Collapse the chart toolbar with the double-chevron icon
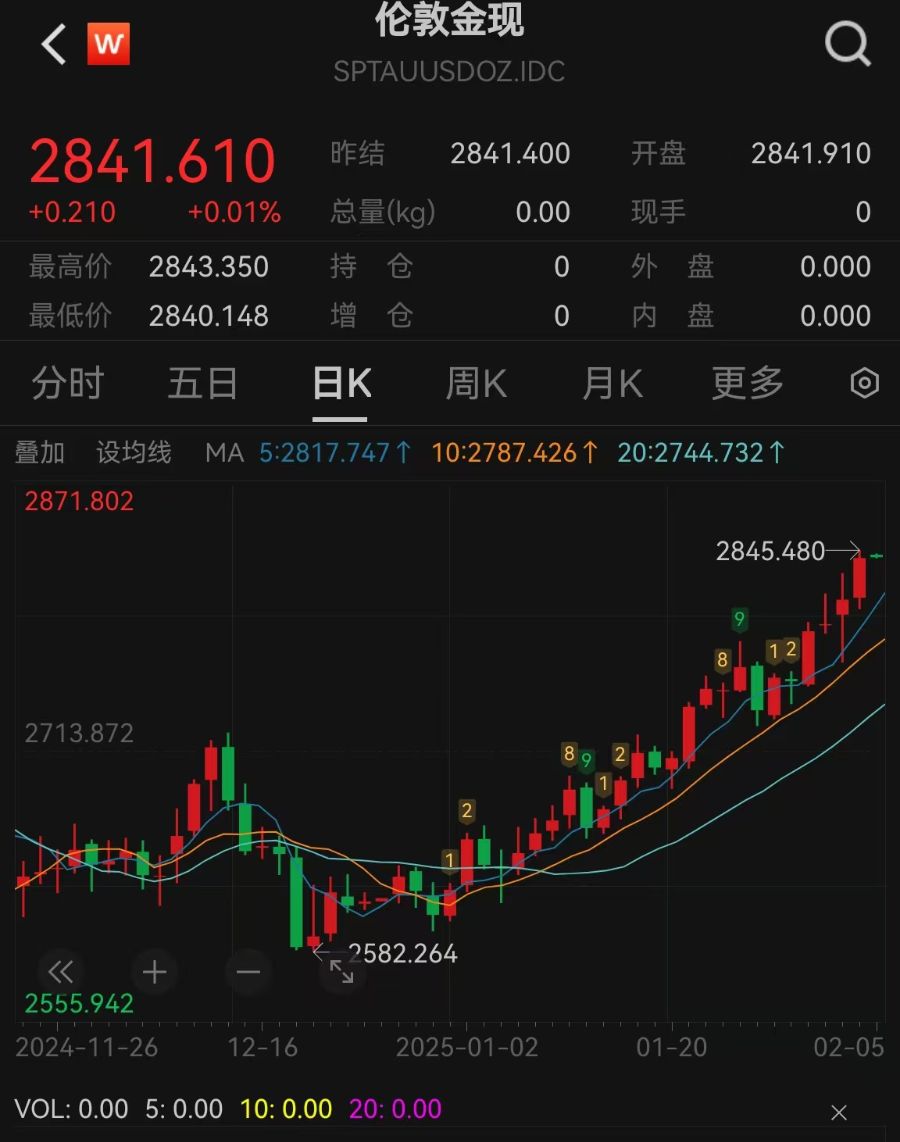The height and width of the screenshot is (1142, 900). [x=61, y=971]
